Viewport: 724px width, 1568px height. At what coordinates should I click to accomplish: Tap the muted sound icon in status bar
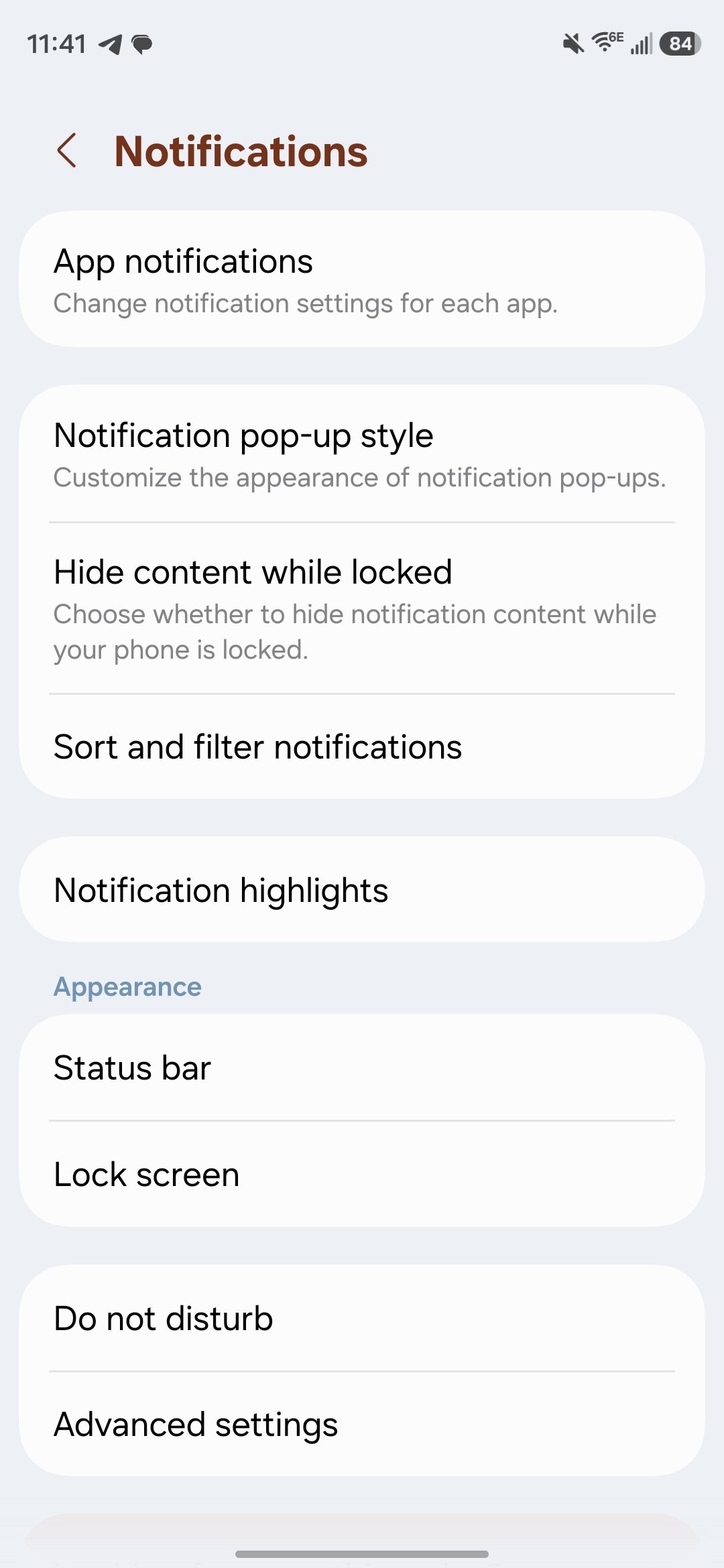tap(572, 43)
